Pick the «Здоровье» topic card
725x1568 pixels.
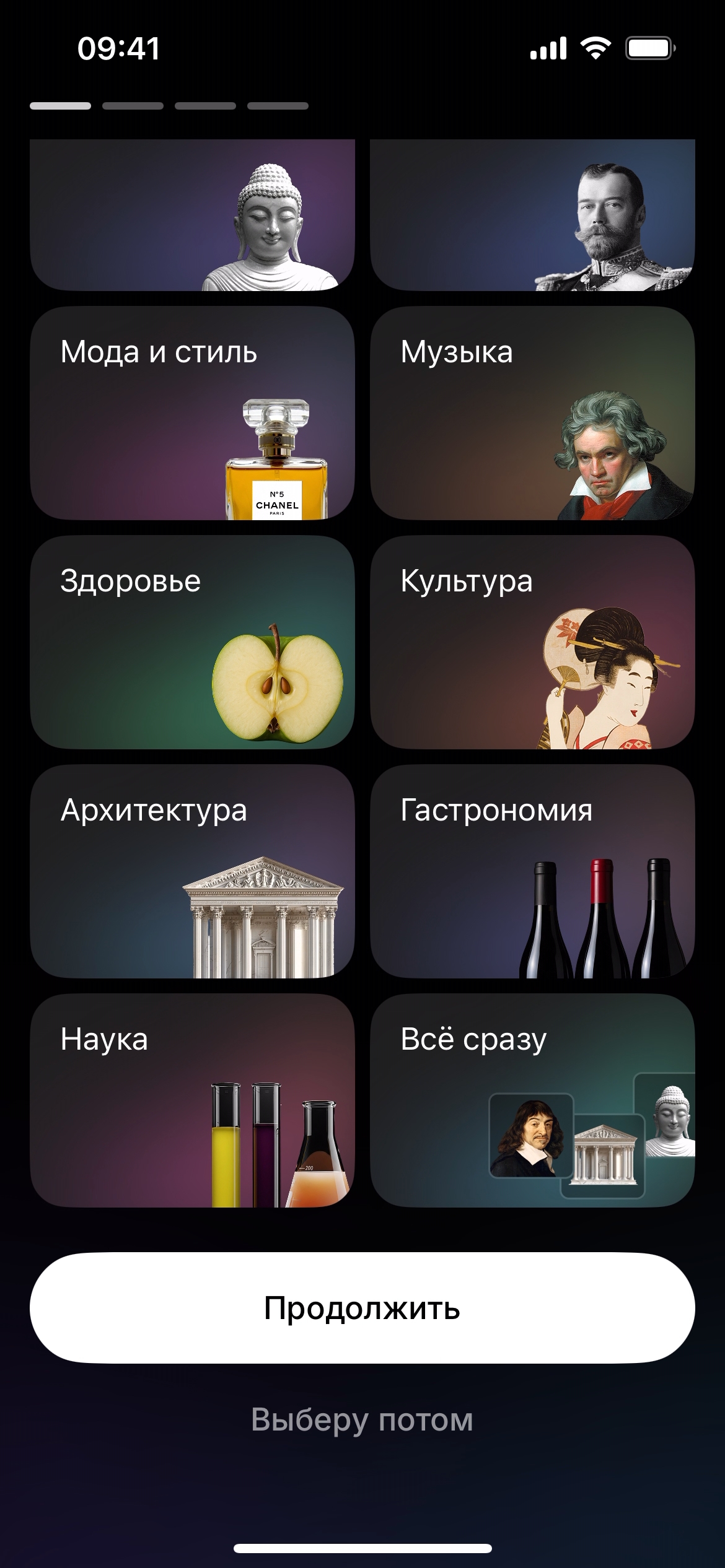[192, 642]
